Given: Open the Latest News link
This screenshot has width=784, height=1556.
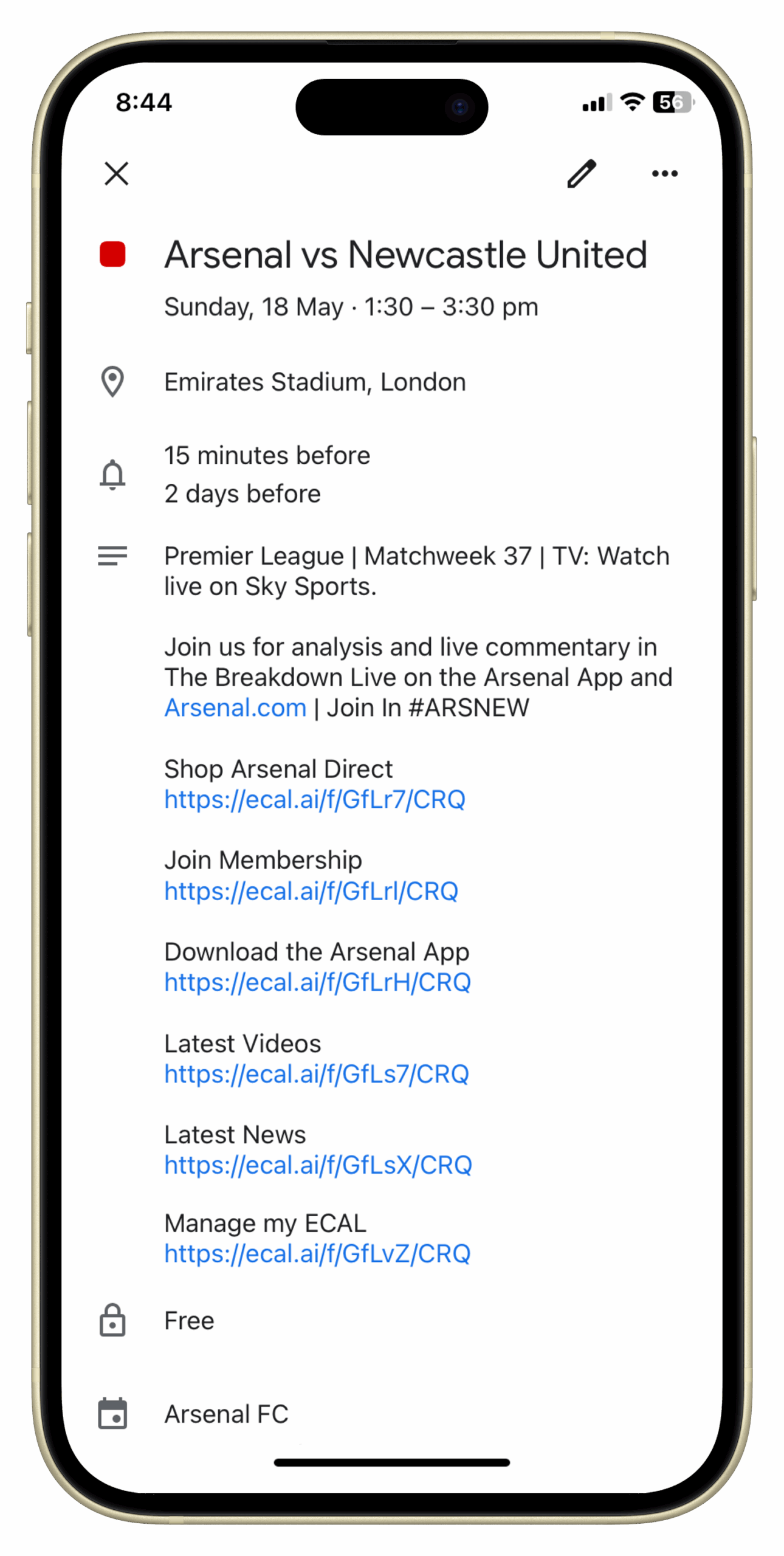Looking at the screenshot, I should (x=318, y=1166).
